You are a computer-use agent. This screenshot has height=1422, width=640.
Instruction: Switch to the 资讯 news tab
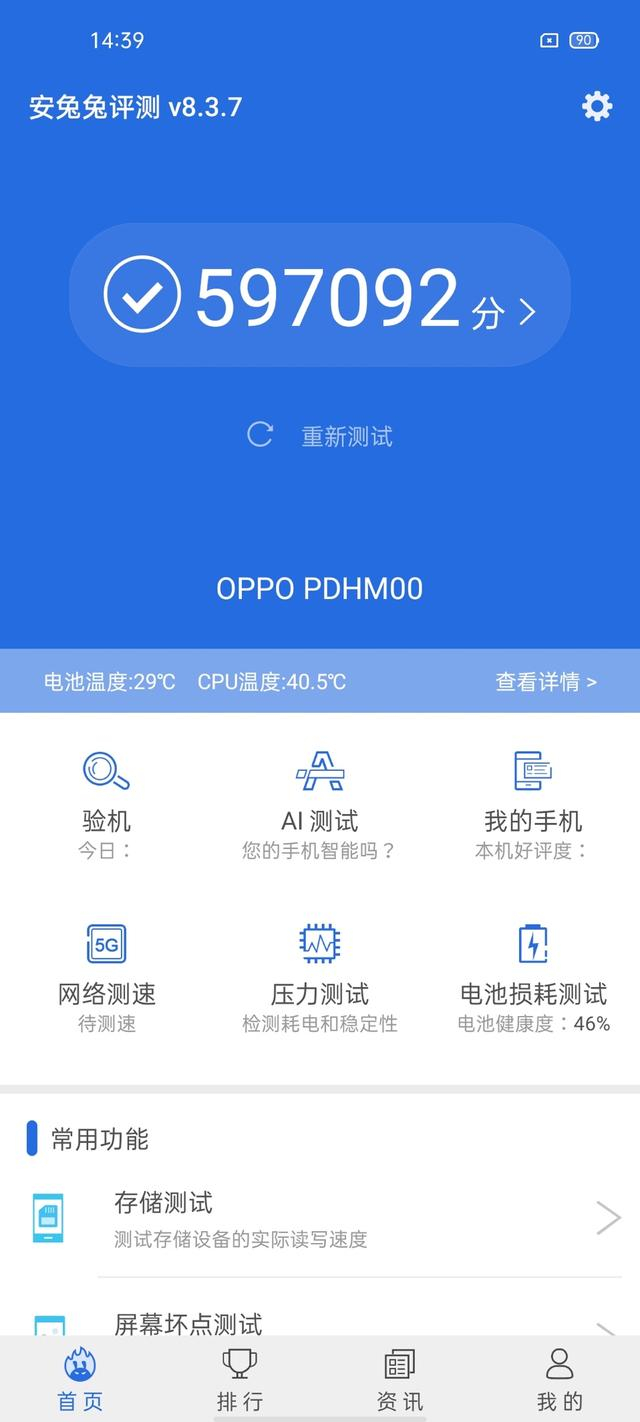coord(400,1380)
